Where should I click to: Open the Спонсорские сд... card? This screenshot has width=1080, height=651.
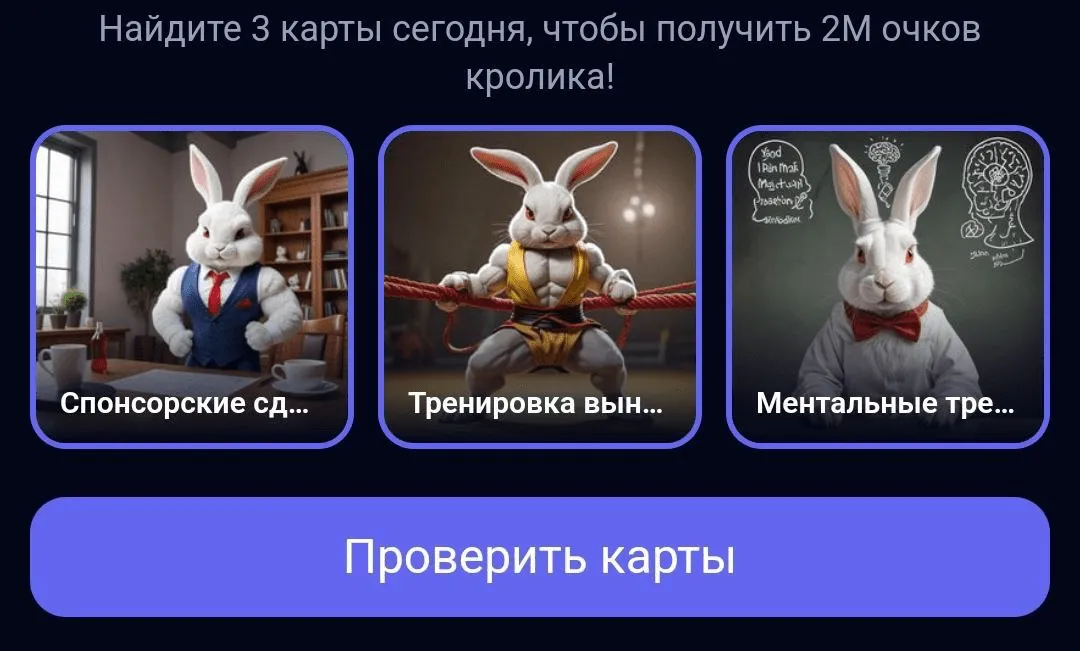tap(192, 287)
